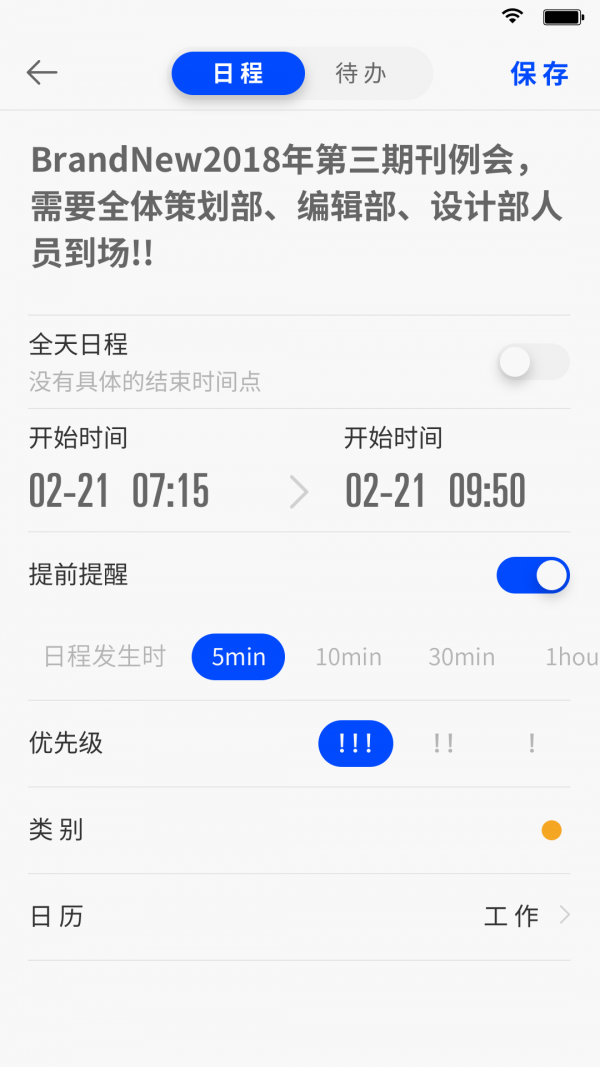Set priority to the !! level

(444, 743)
